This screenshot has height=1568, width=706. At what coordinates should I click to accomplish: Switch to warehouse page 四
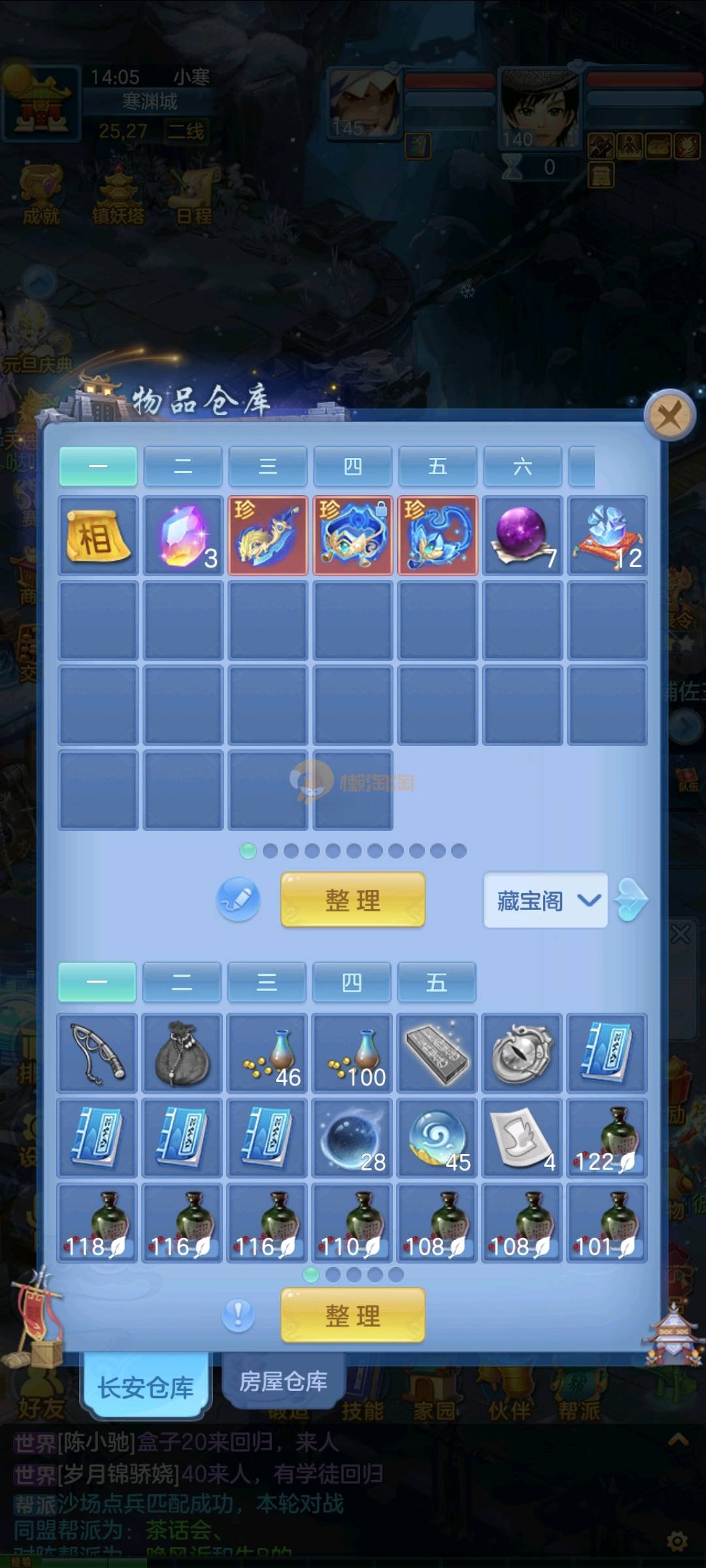pyautogui.click(x=353, y=466)
